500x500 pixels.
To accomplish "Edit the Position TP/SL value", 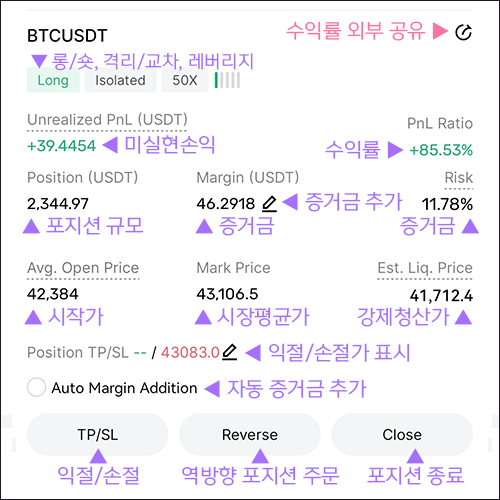I will click(230, 352).
